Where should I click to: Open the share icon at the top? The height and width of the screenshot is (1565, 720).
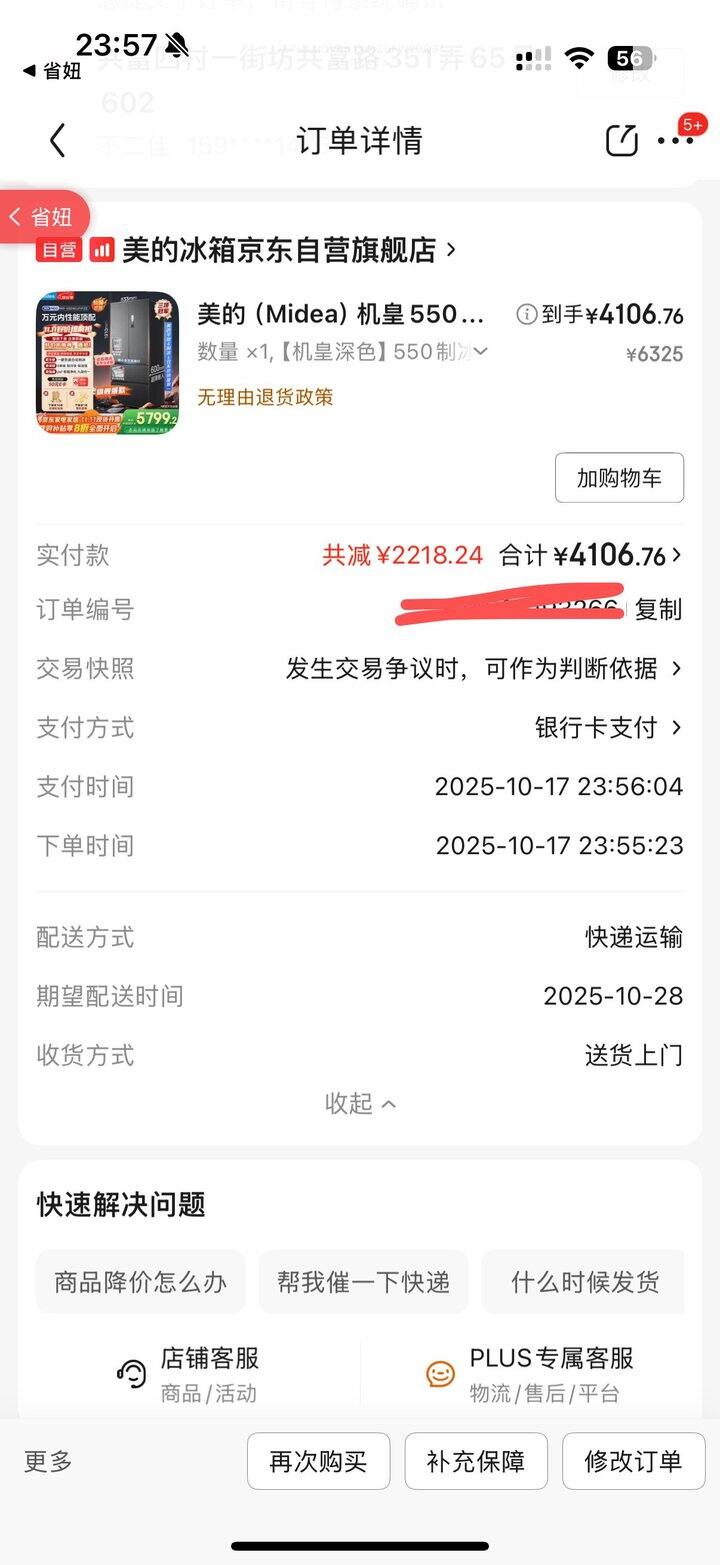(621, 140)
